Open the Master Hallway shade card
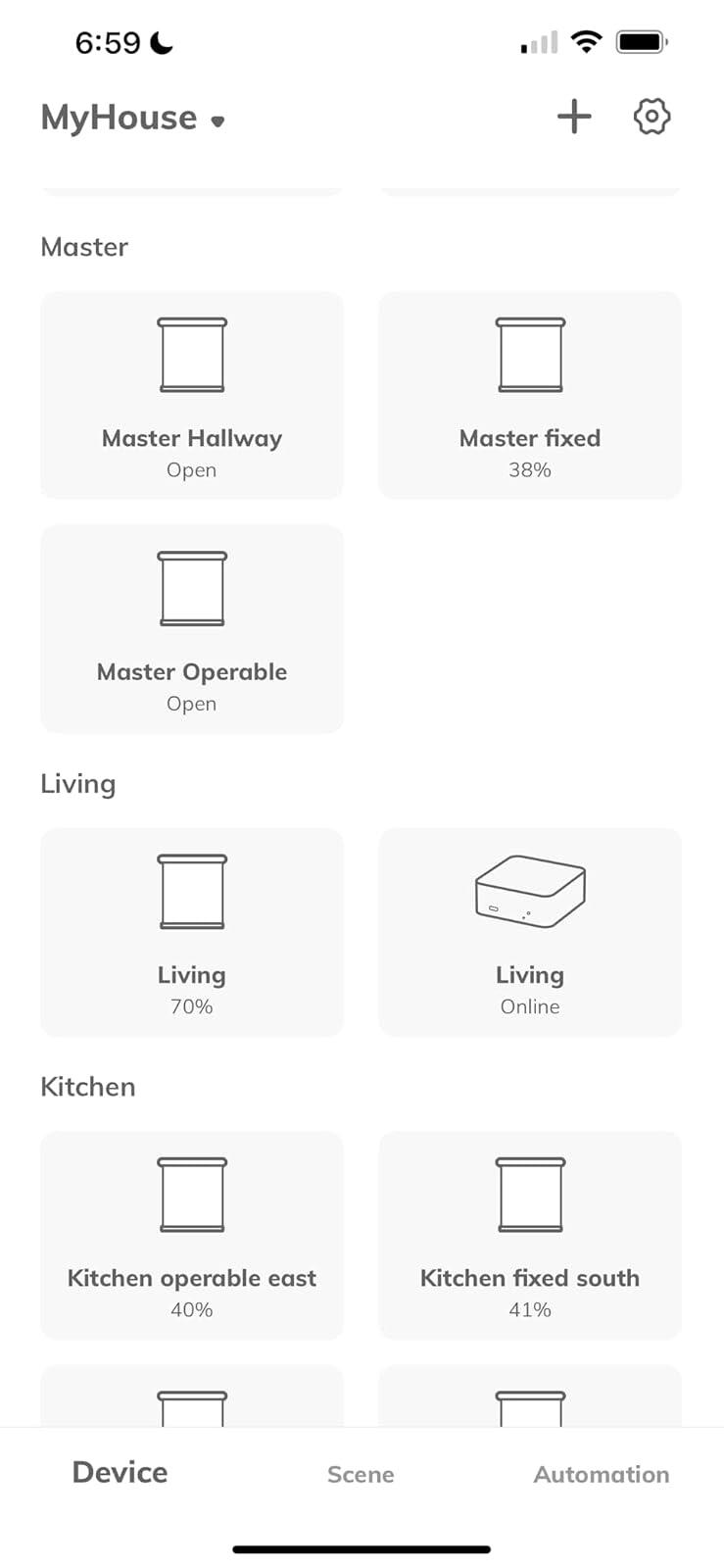724x1568 pixels. (192, 395)
